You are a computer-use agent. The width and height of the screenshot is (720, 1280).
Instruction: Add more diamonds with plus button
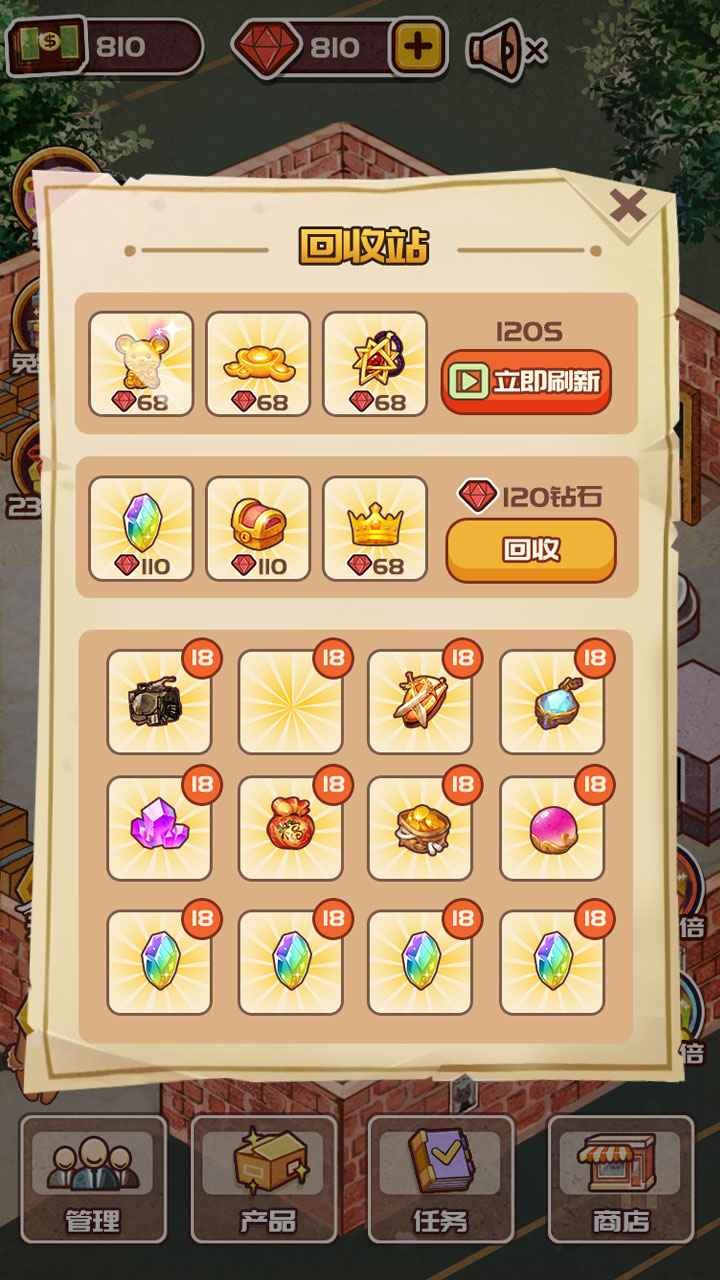(x=418, y=46)
